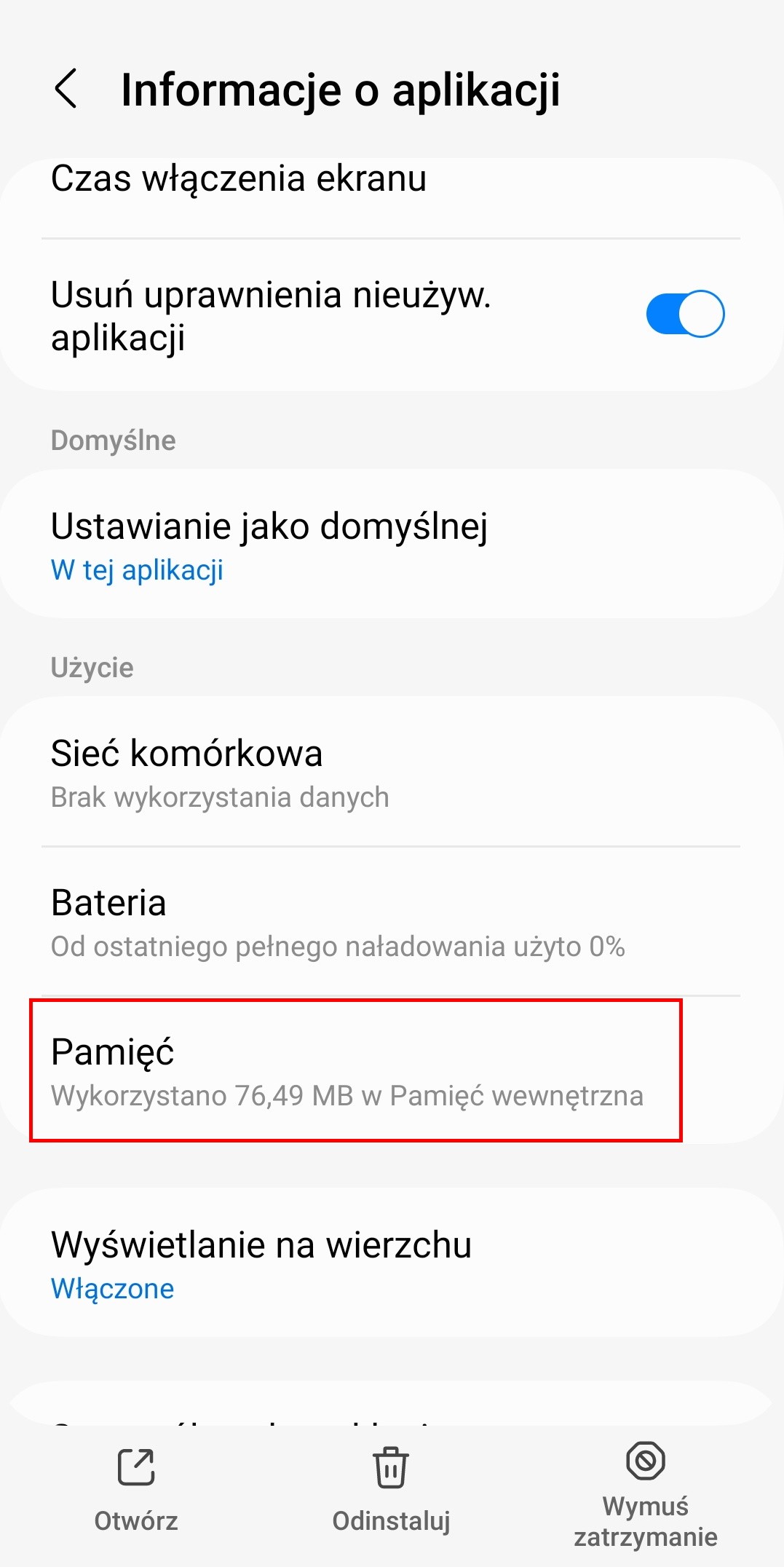Select Wymuś zatrzymanie
Viewport: 784px width, 1567px height.
tap(646, 1496)
